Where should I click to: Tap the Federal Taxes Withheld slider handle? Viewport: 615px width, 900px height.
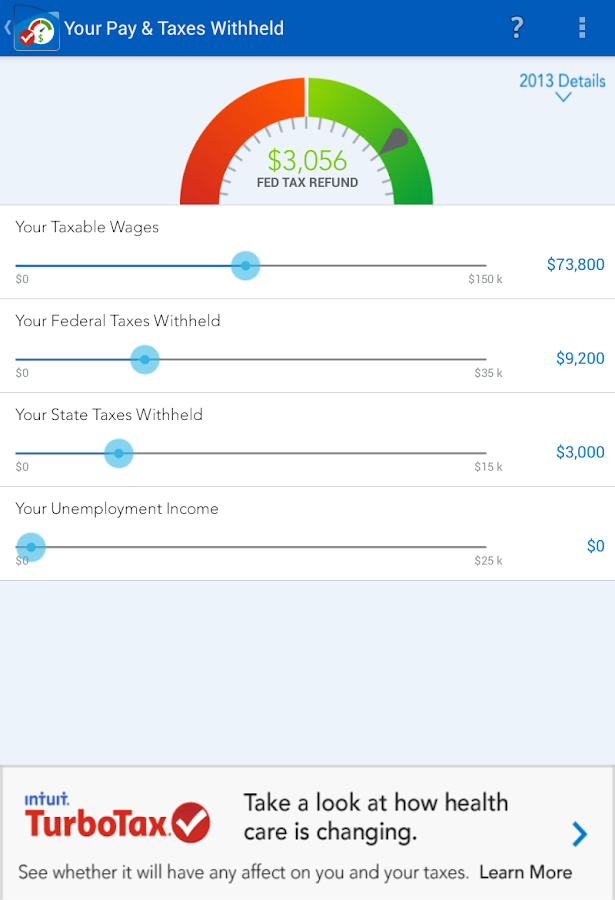pos(145,359)
